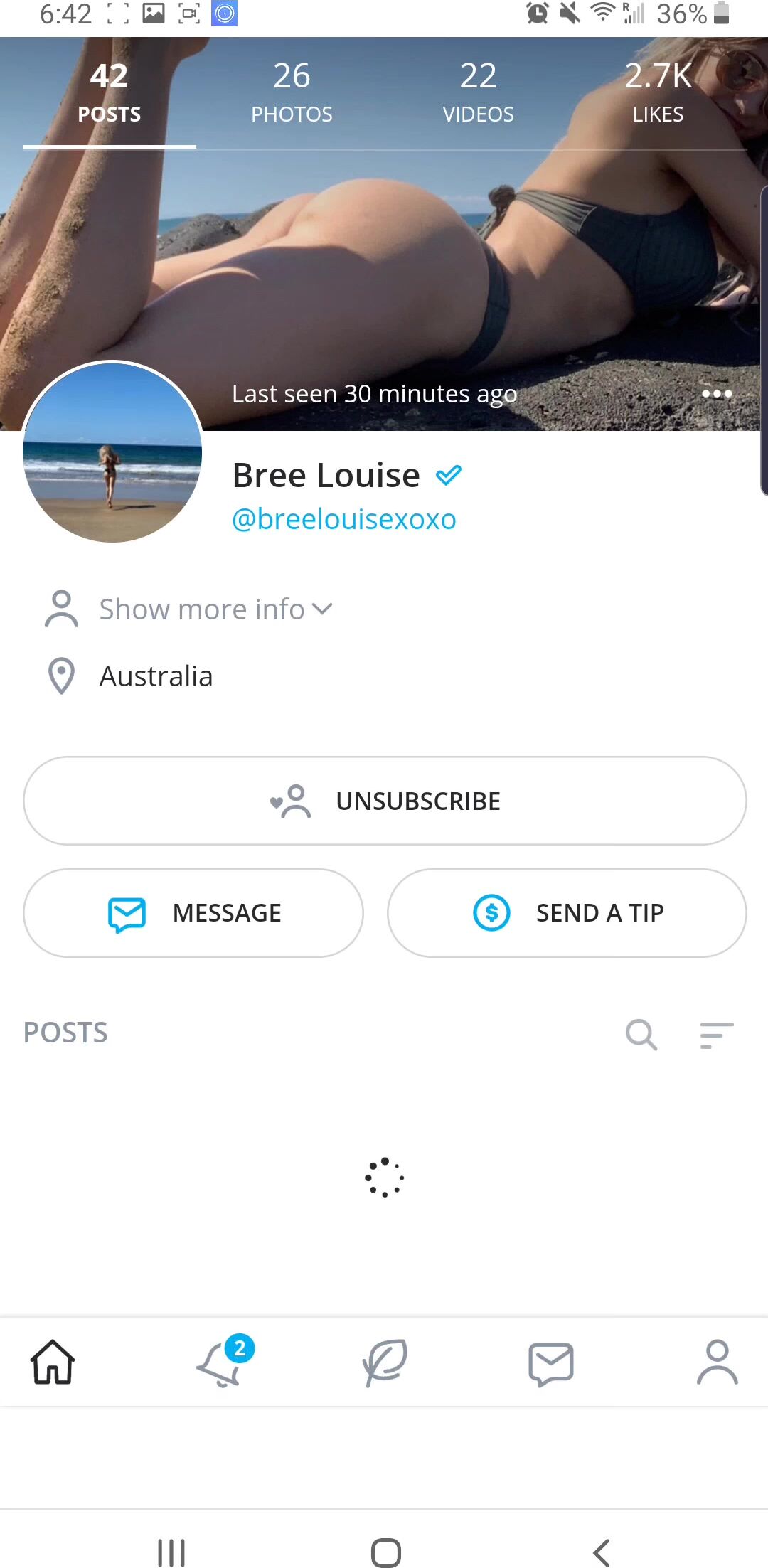Open the Likes tab
768x1568 pixels.
[658, 93]
